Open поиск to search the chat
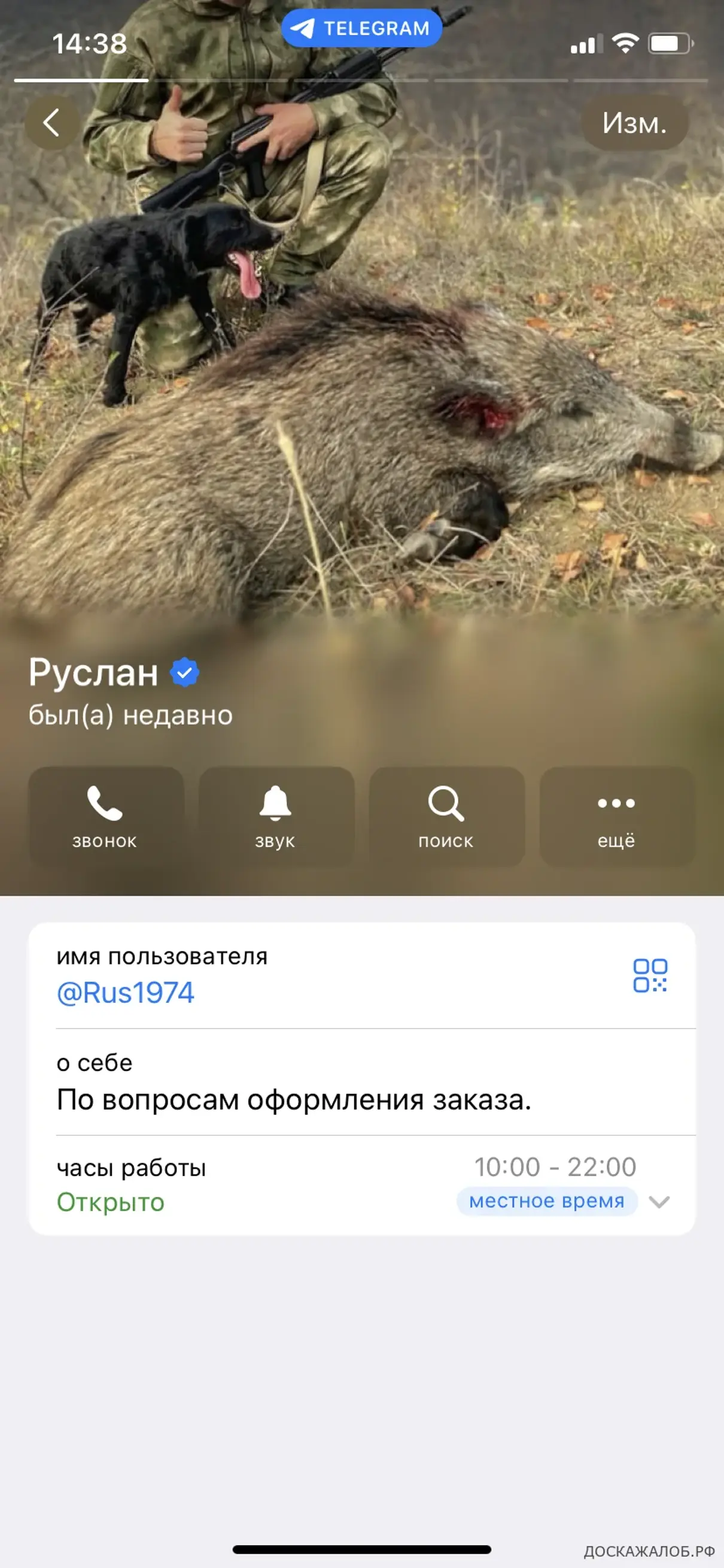This screenshot has height=1568, width=724. click(x=446, y=816)
